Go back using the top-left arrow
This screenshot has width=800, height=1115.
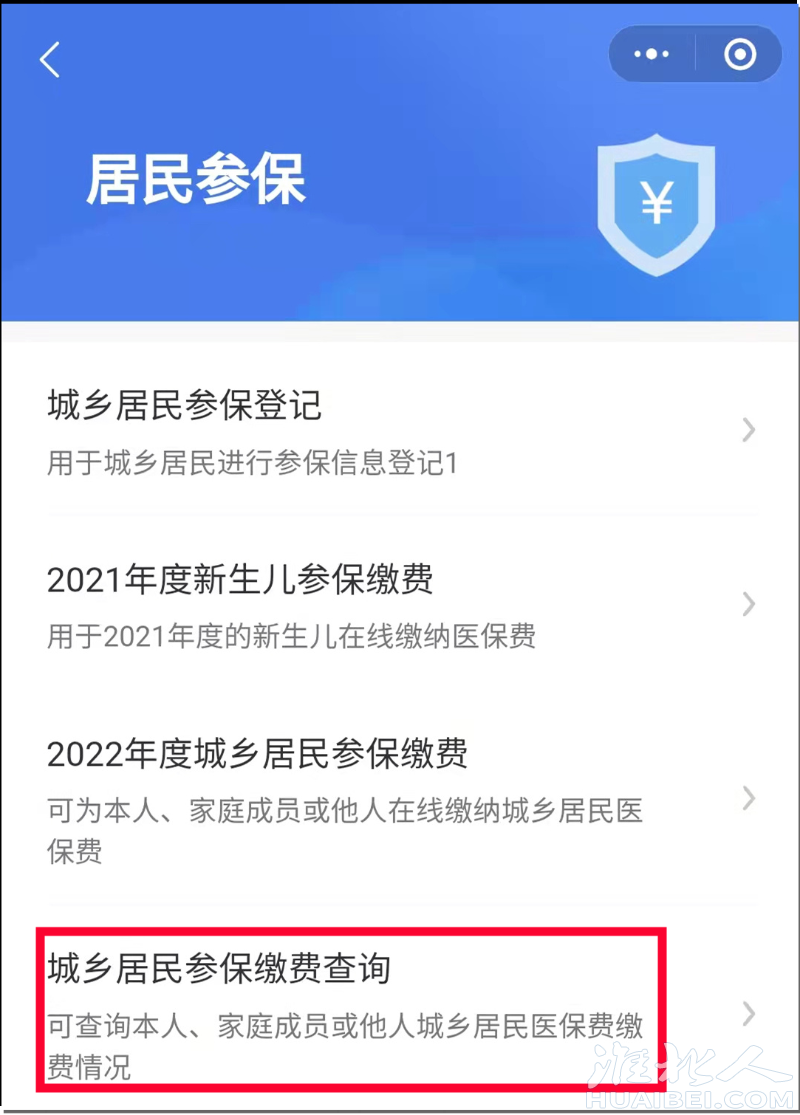(x=50, y=60)
